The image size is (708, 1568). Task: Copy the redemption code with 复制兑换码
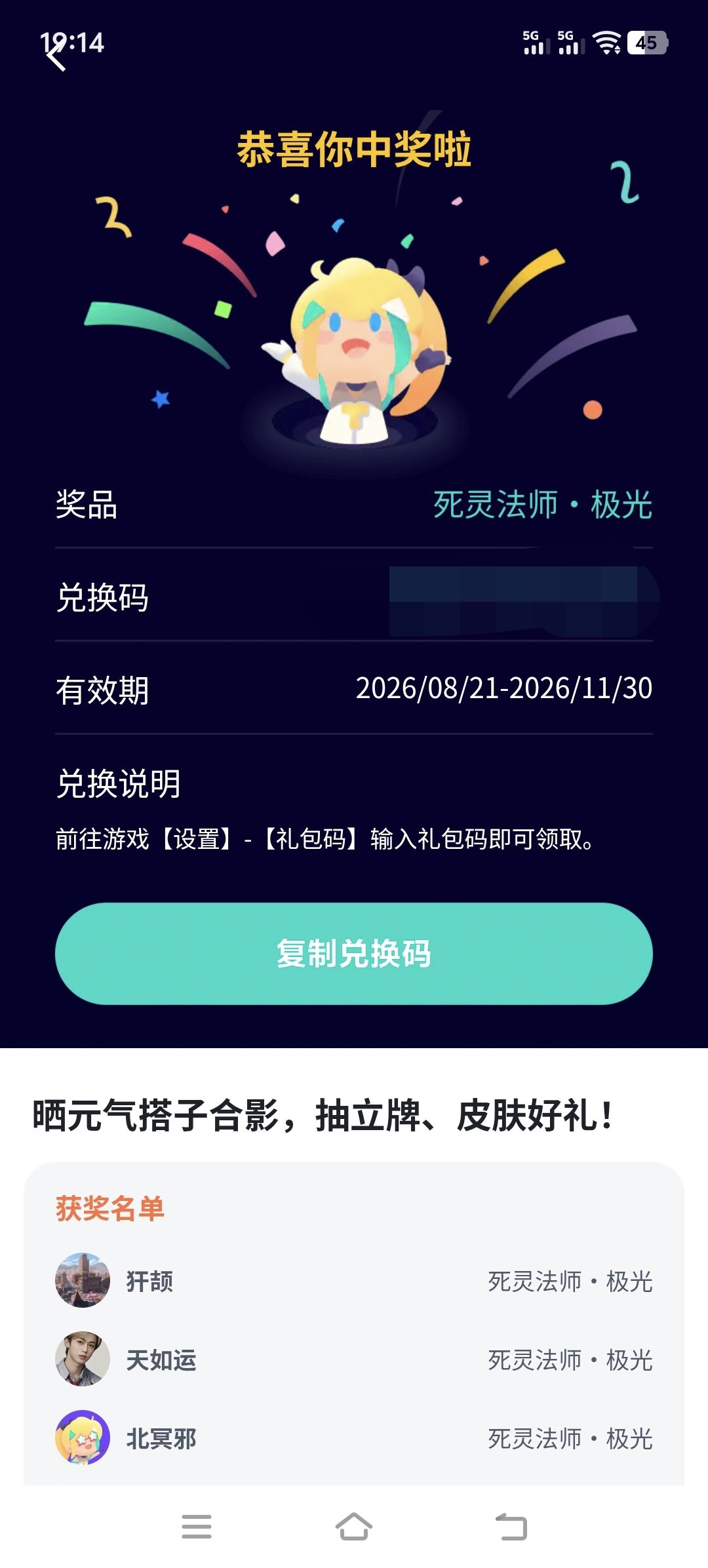[x=354, y=954]
